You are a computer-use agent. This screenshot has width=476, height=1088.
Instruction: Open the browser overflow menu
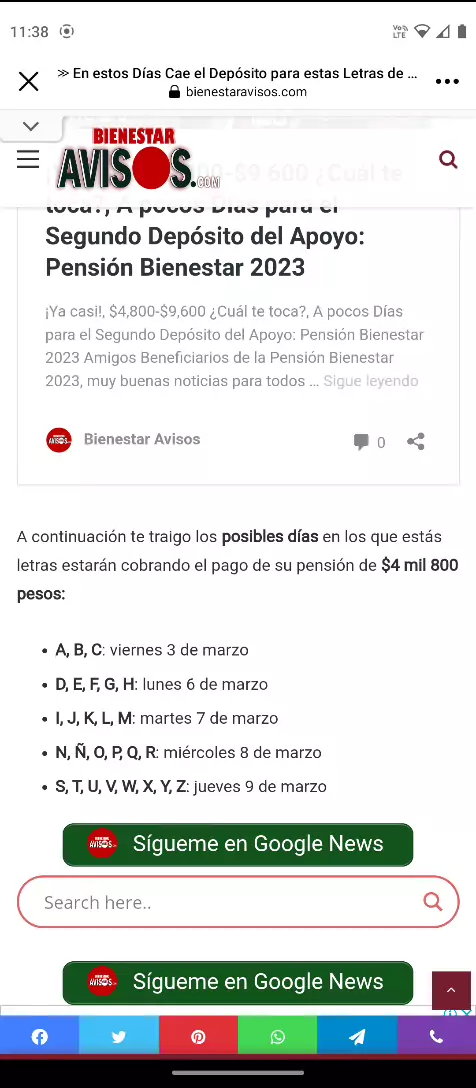click(447, 82)
